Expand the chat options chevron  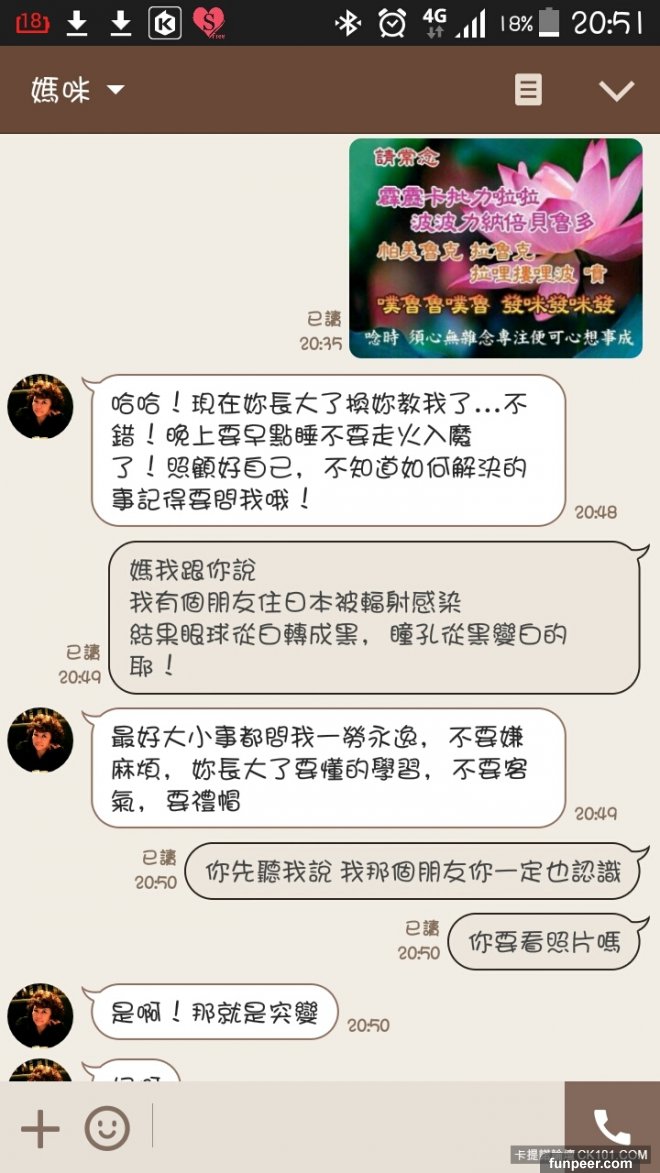pos(615,91)
